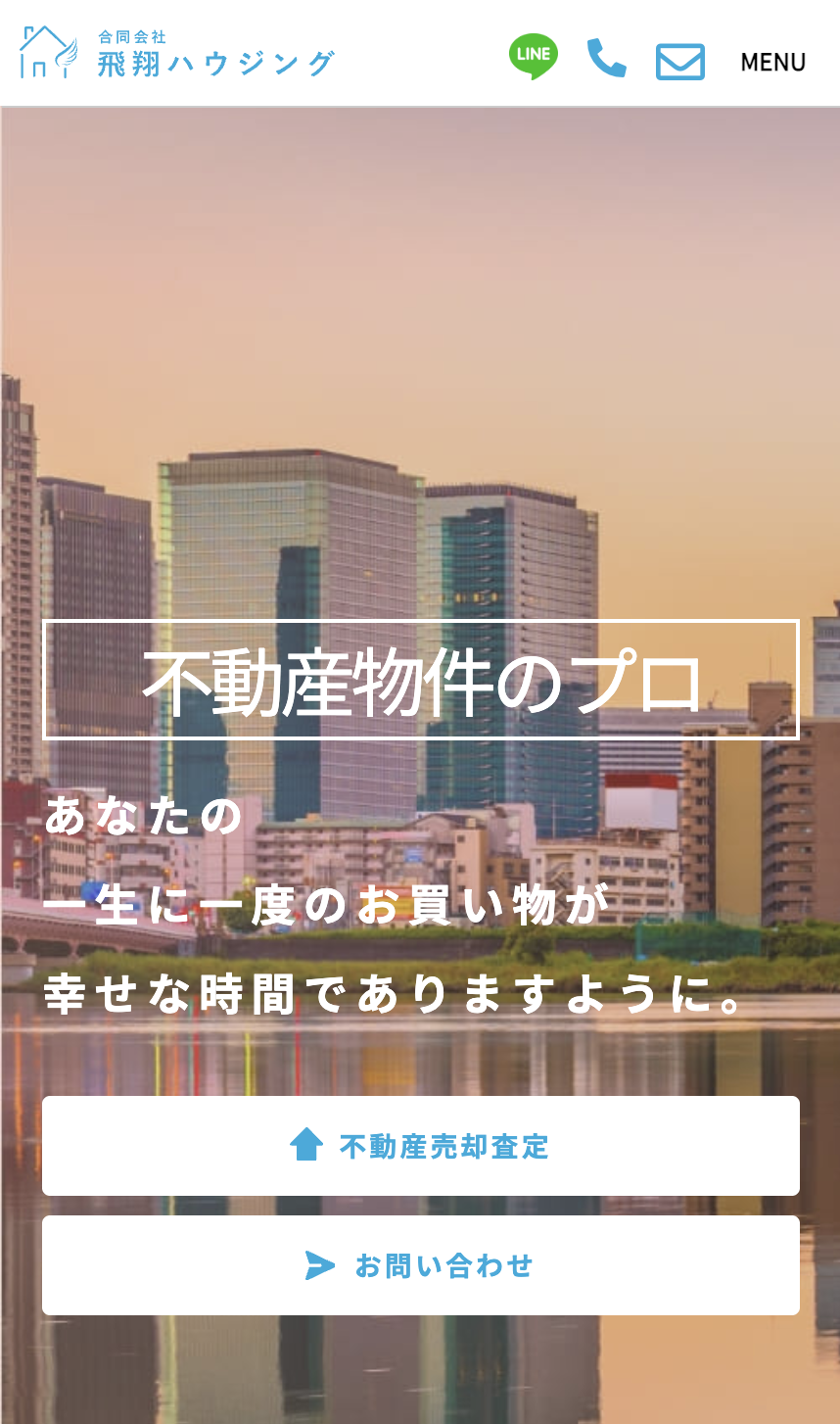Image resolution: width=840 pixels, height=1424 pixels.
Task: Open the MENU navigation
Action: pyautogui.click(x=773, y=62)
